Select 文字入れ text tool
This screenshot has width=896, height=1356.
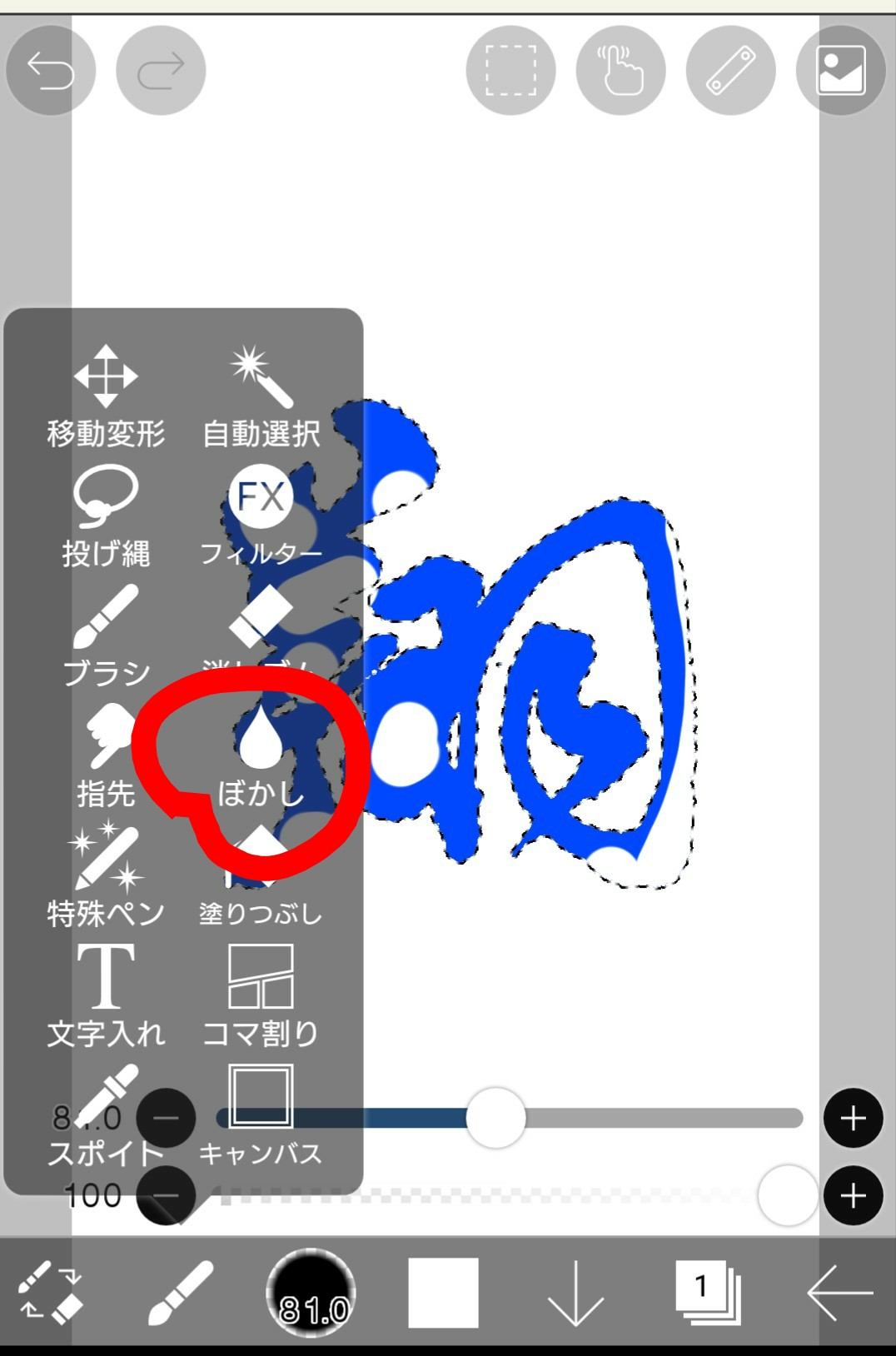pyautogui.click(x=106, y=995)
